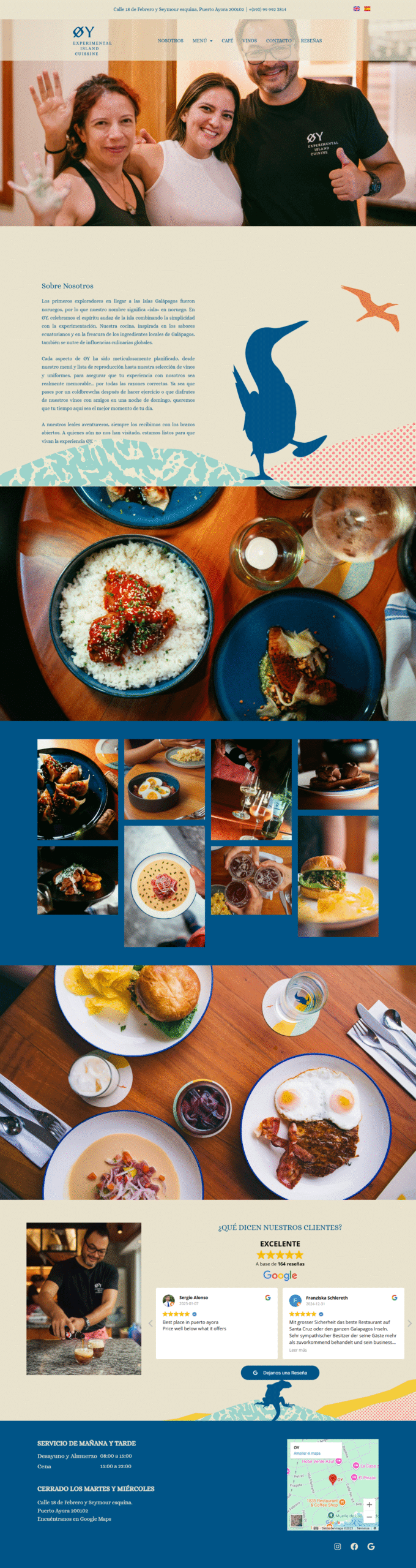Zoom out on the map
416x1568 pixels.
click(369, 1517)
